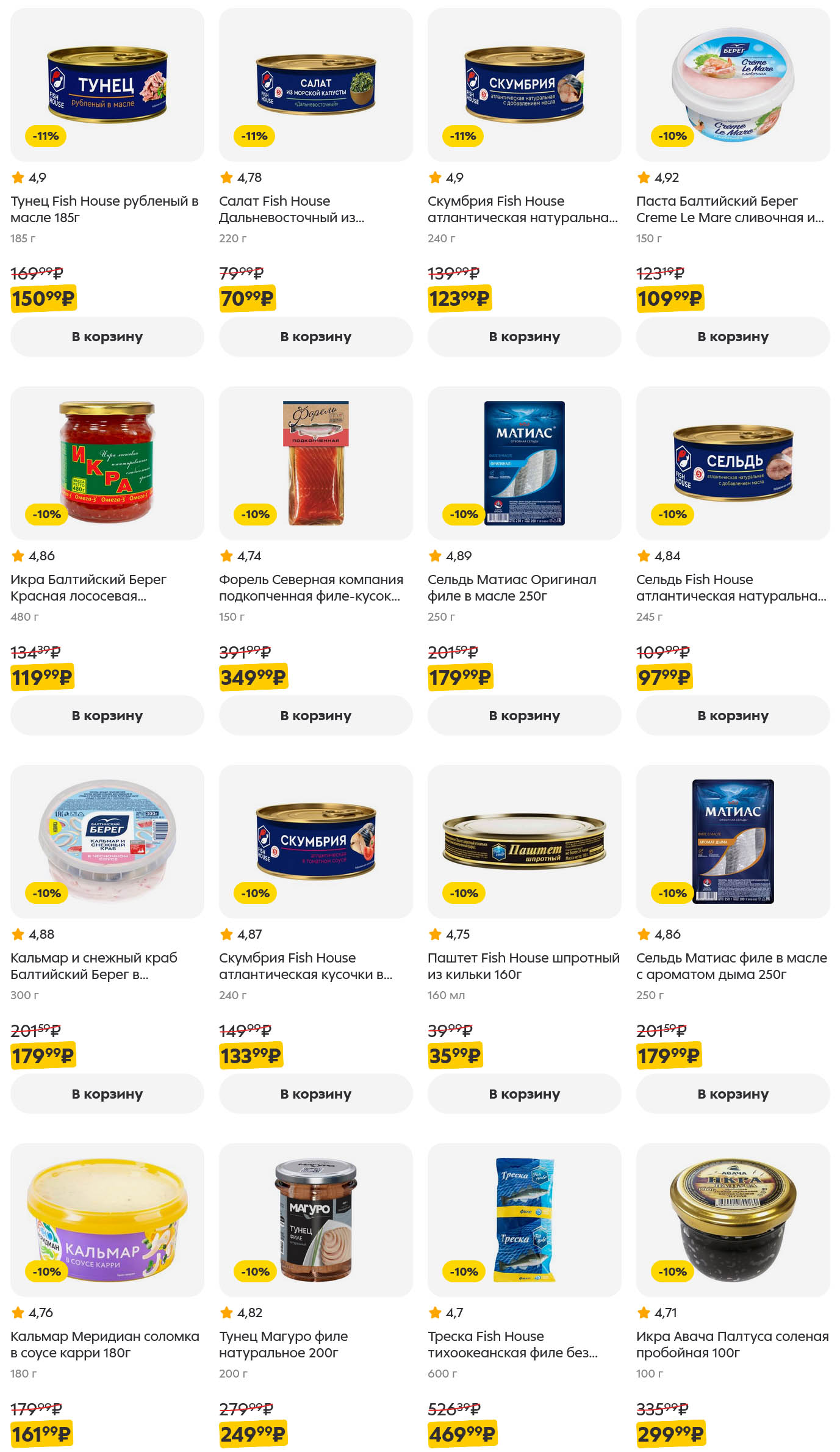840x1452 pixels.
Task: Add Салат Fish House Дальневосточный to cart
Action: click(315, 337)
